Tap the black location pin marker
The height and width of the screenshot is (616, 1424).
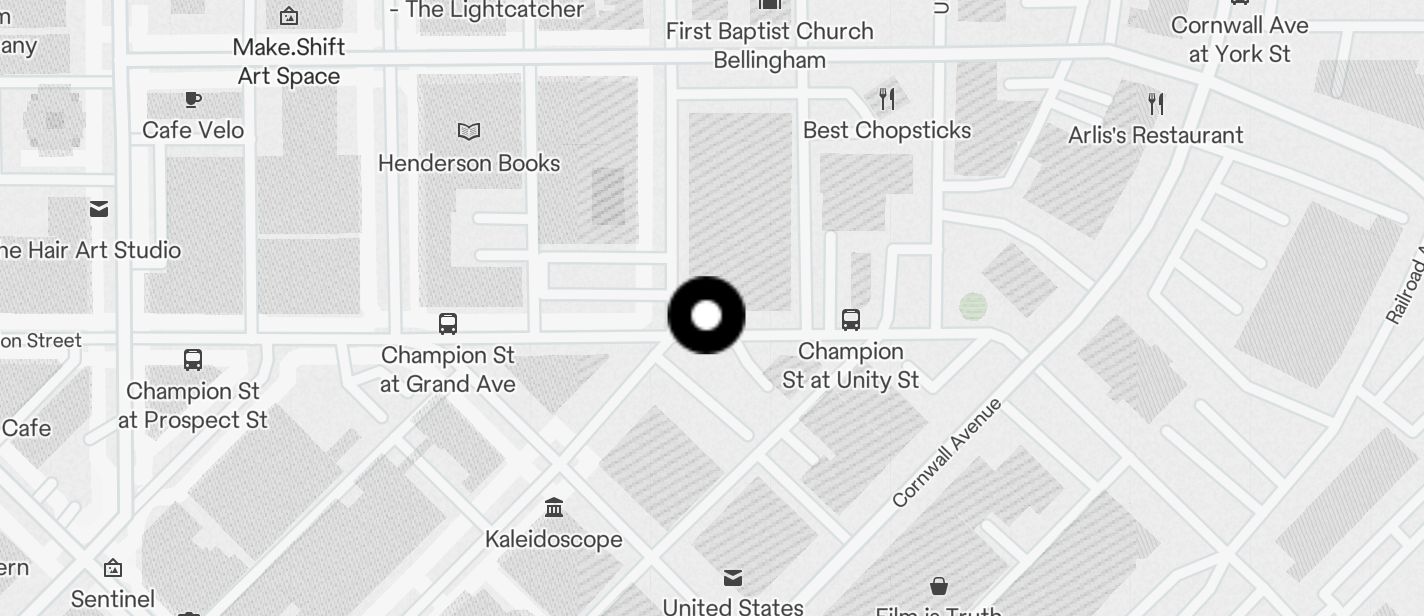706,315
